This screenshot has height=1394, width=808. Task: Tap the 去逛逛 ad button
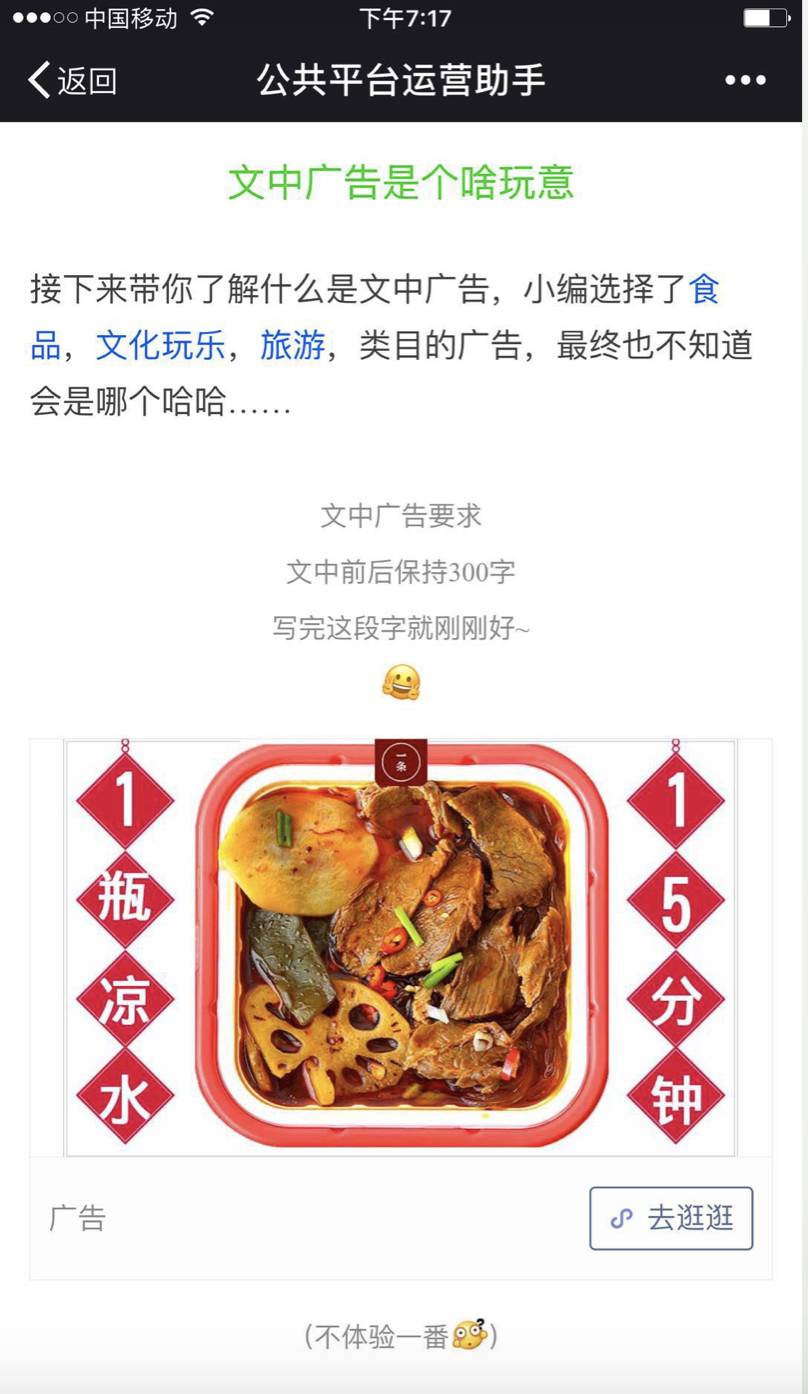click(671, 1218)
